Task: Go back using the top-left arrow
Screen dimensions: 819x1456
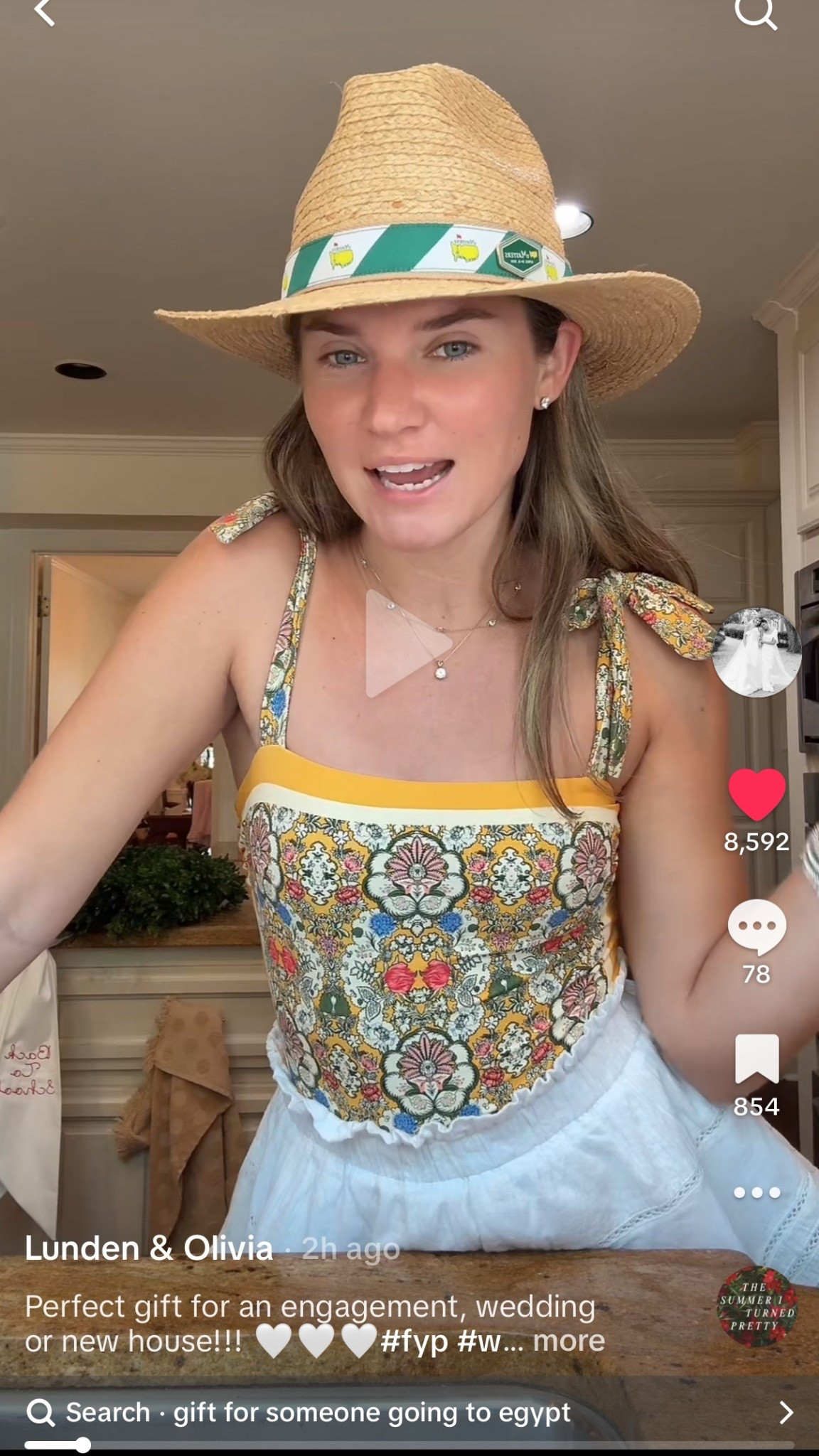Action: pos(44,13)
